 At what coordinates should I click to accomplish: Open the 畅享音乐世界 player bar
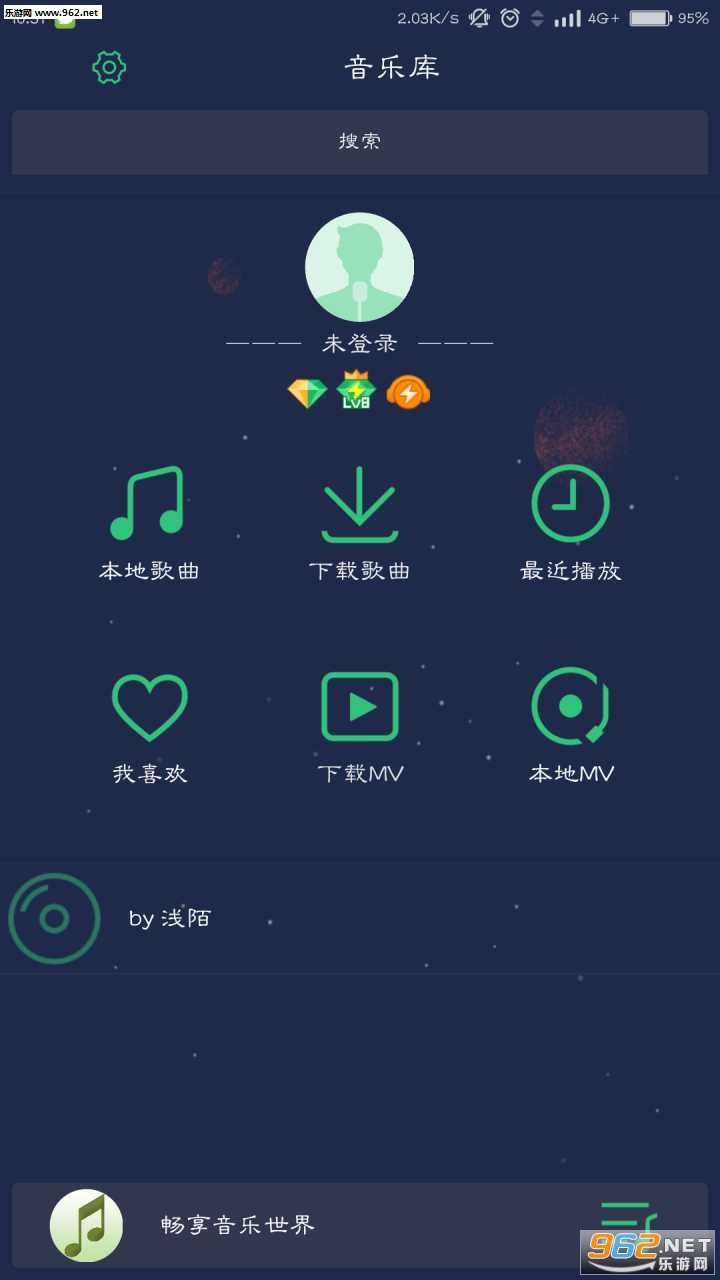tap(300, 1225)
